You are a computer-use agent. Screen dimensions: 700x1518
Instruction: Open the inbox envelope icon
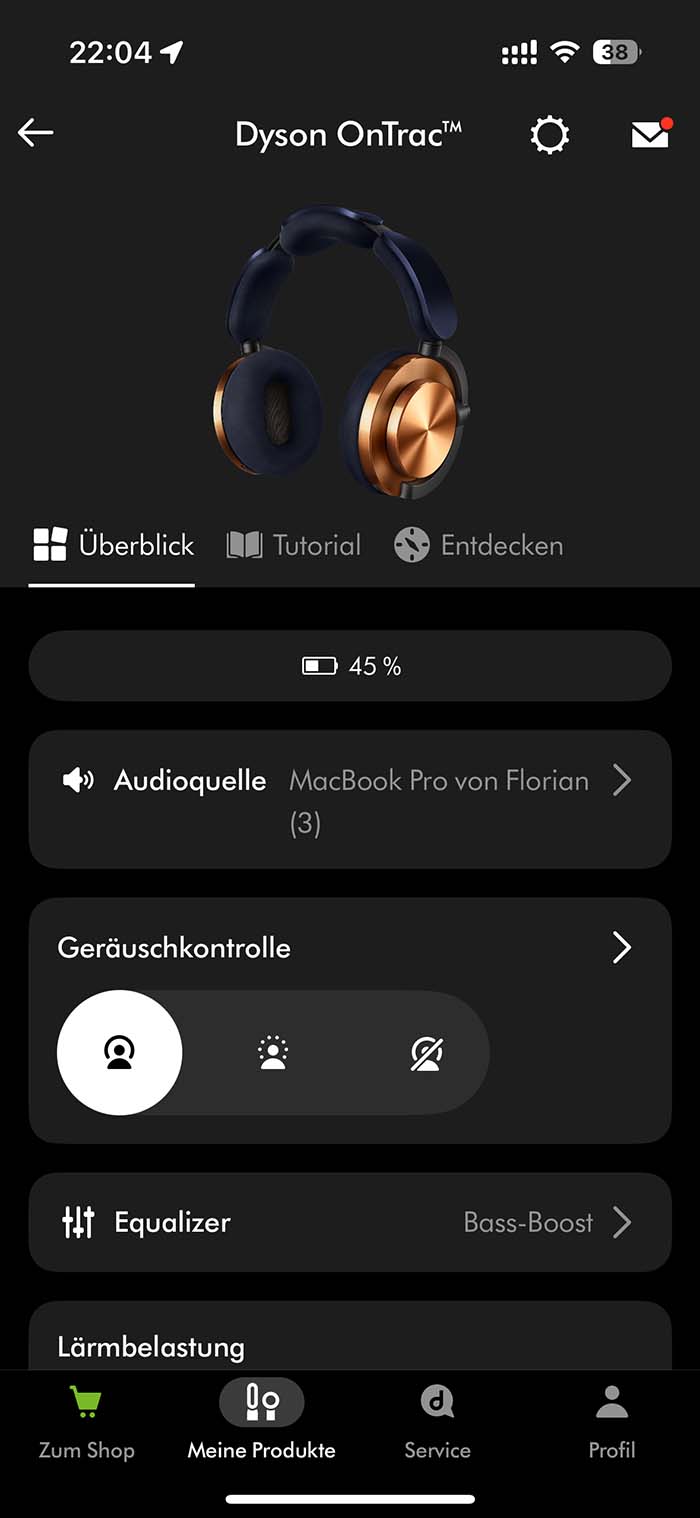point(650,134)
